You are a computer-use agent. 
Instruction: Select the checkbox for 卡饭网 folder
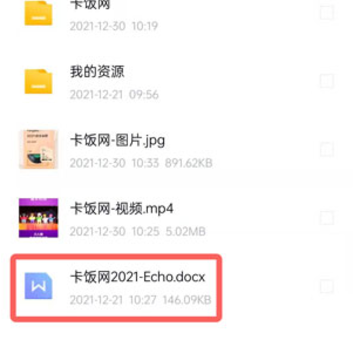pos(327,13)
